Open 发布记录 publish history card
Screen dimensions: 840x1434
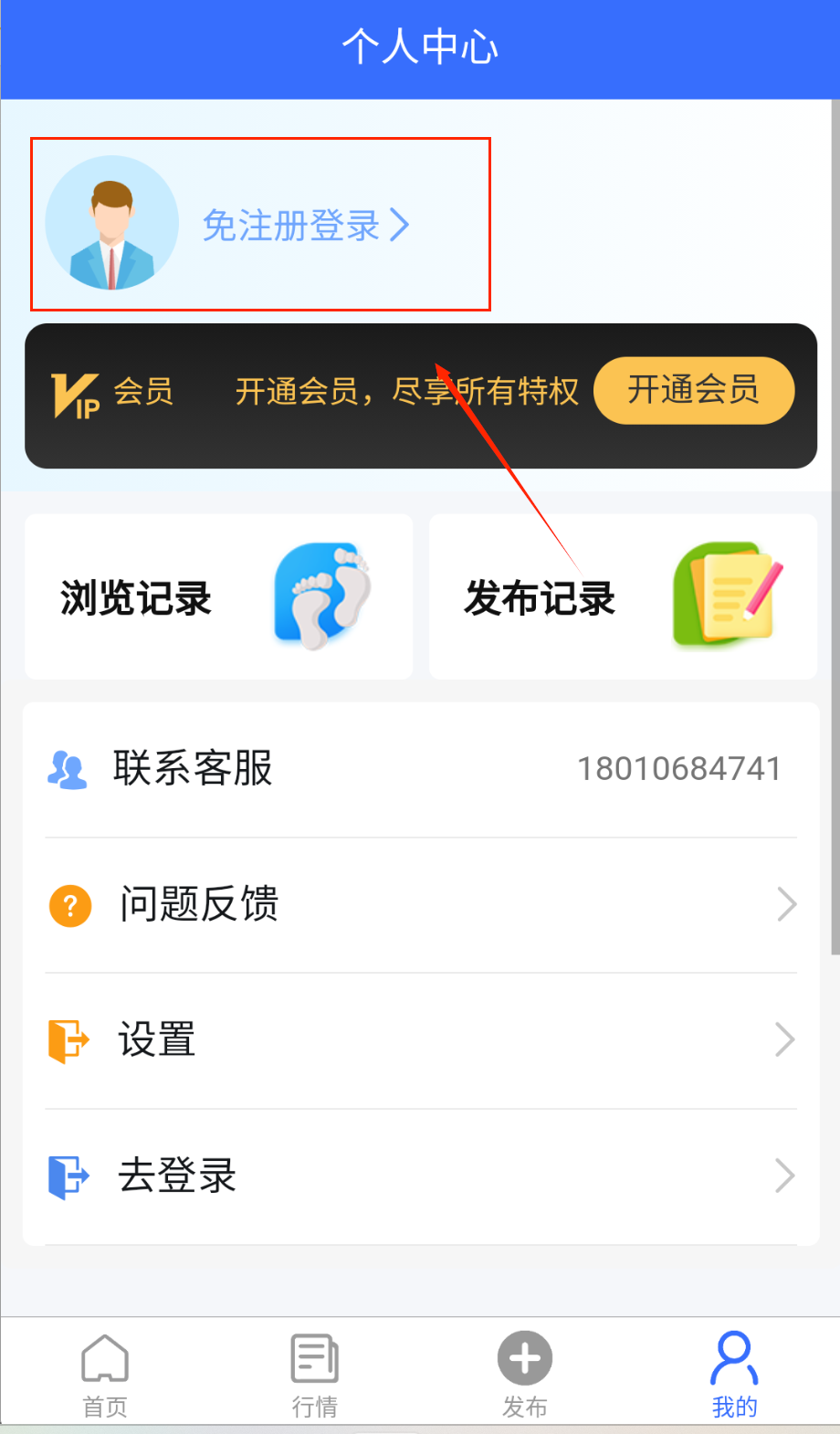[x=623, y=597]
